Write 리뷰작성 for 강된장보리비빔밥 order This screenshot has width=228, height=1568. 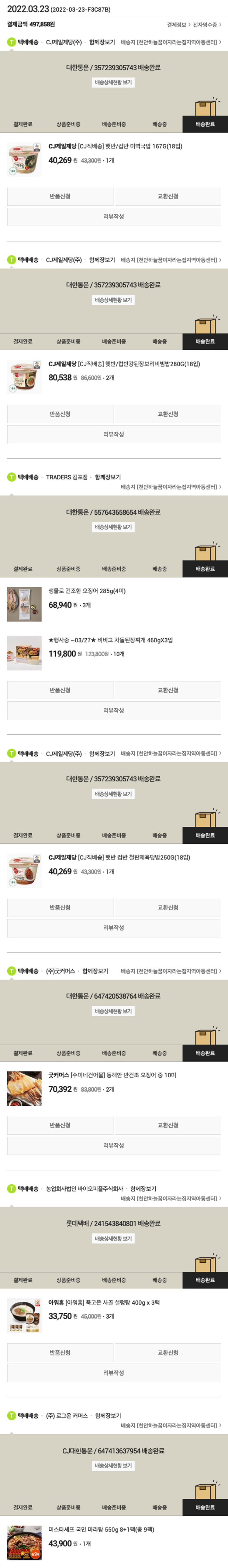click(x=113, y=434)
